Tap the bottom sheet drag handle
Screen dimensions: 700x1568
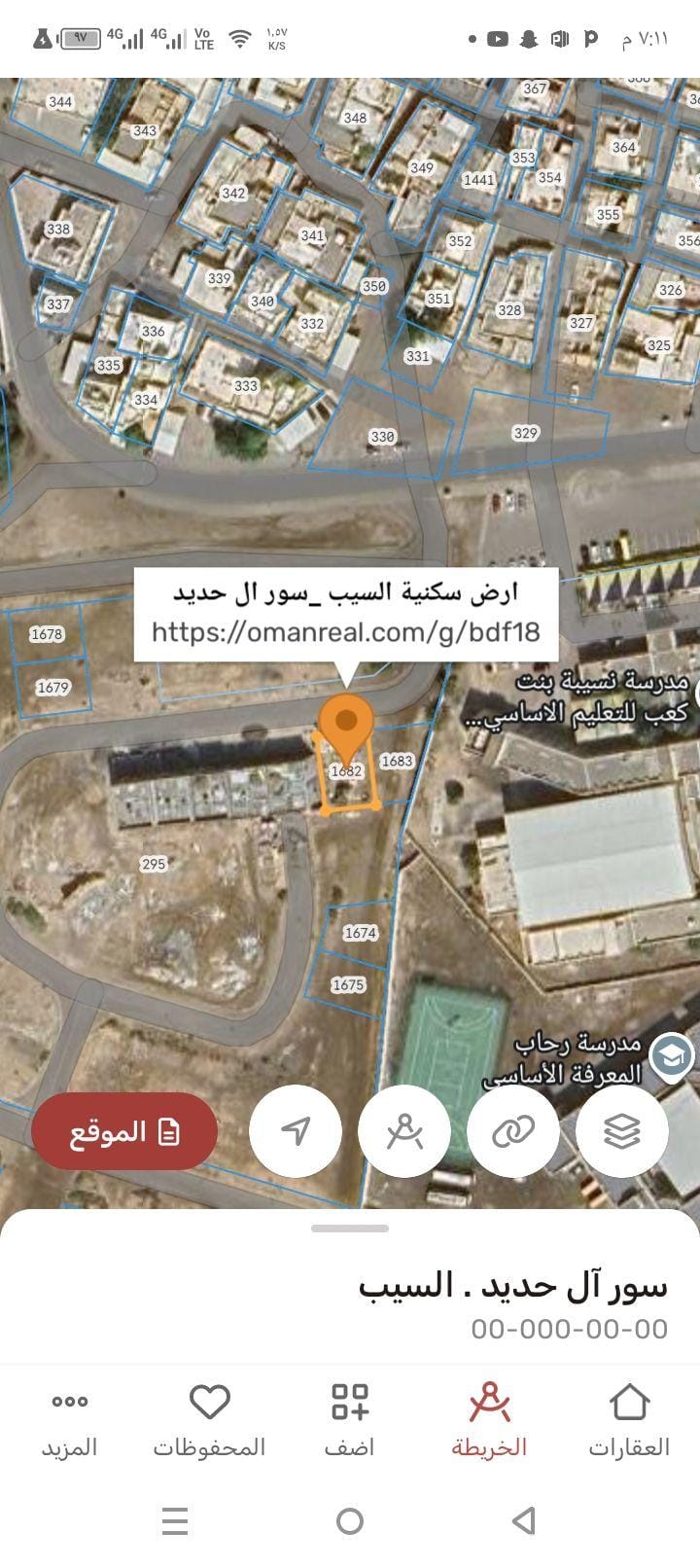[x=350, y=1228]
